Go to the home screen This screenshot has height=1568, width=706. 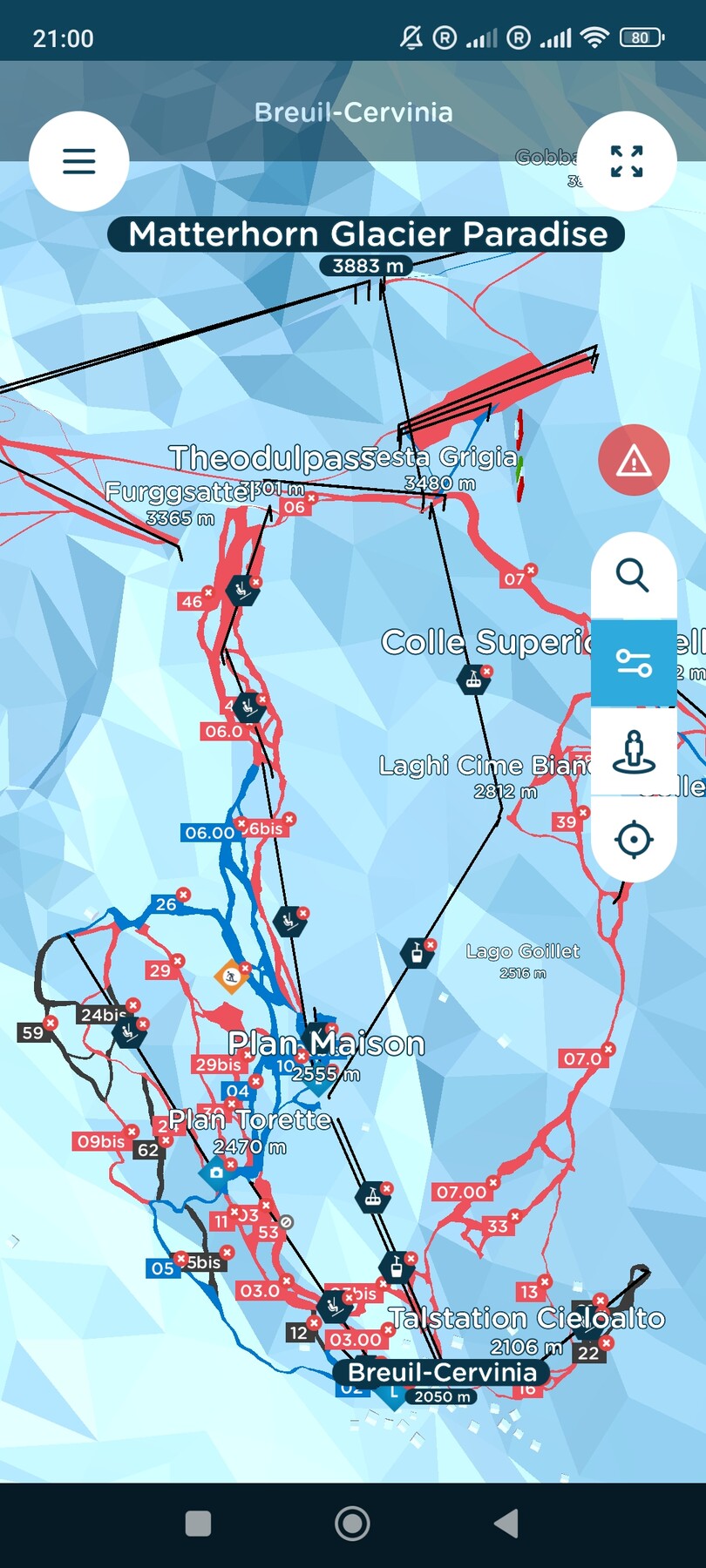point(352,1524)
